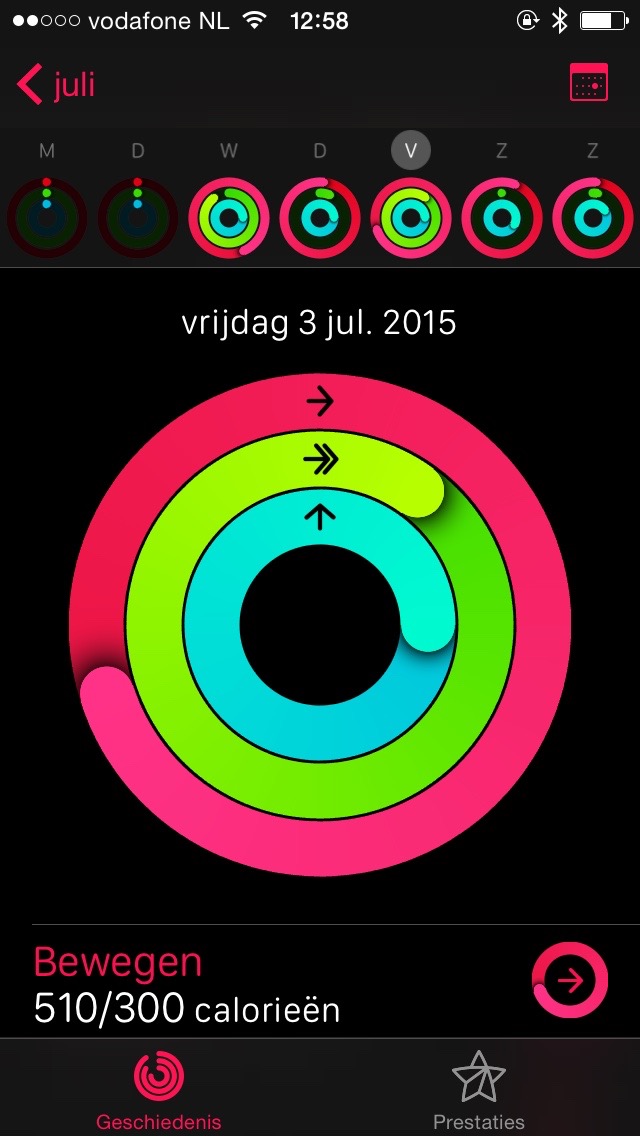Go back to the juli month overview
This screenshot has height=1136, width=640.
(x=57, y=84)
